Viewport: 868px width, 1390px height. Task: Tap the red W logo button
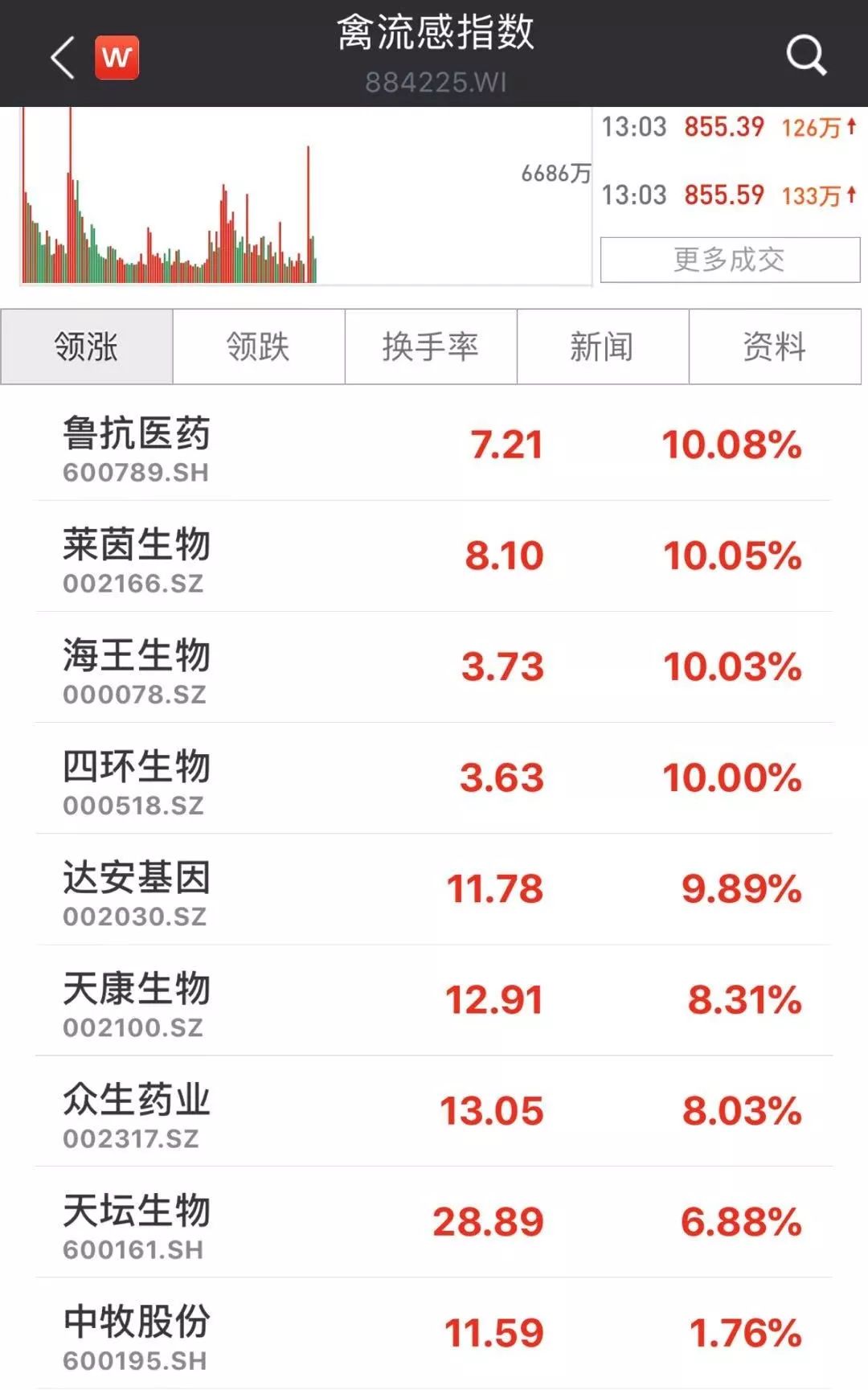coord(117,57)
